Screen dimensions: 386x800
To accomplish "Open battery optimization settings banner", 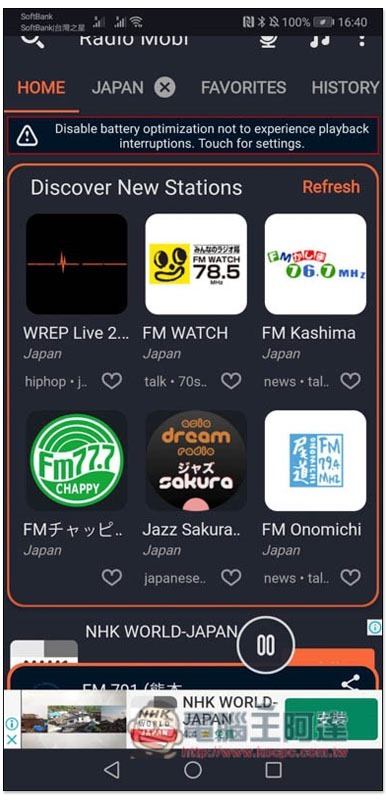I will (x=193, y=136).
